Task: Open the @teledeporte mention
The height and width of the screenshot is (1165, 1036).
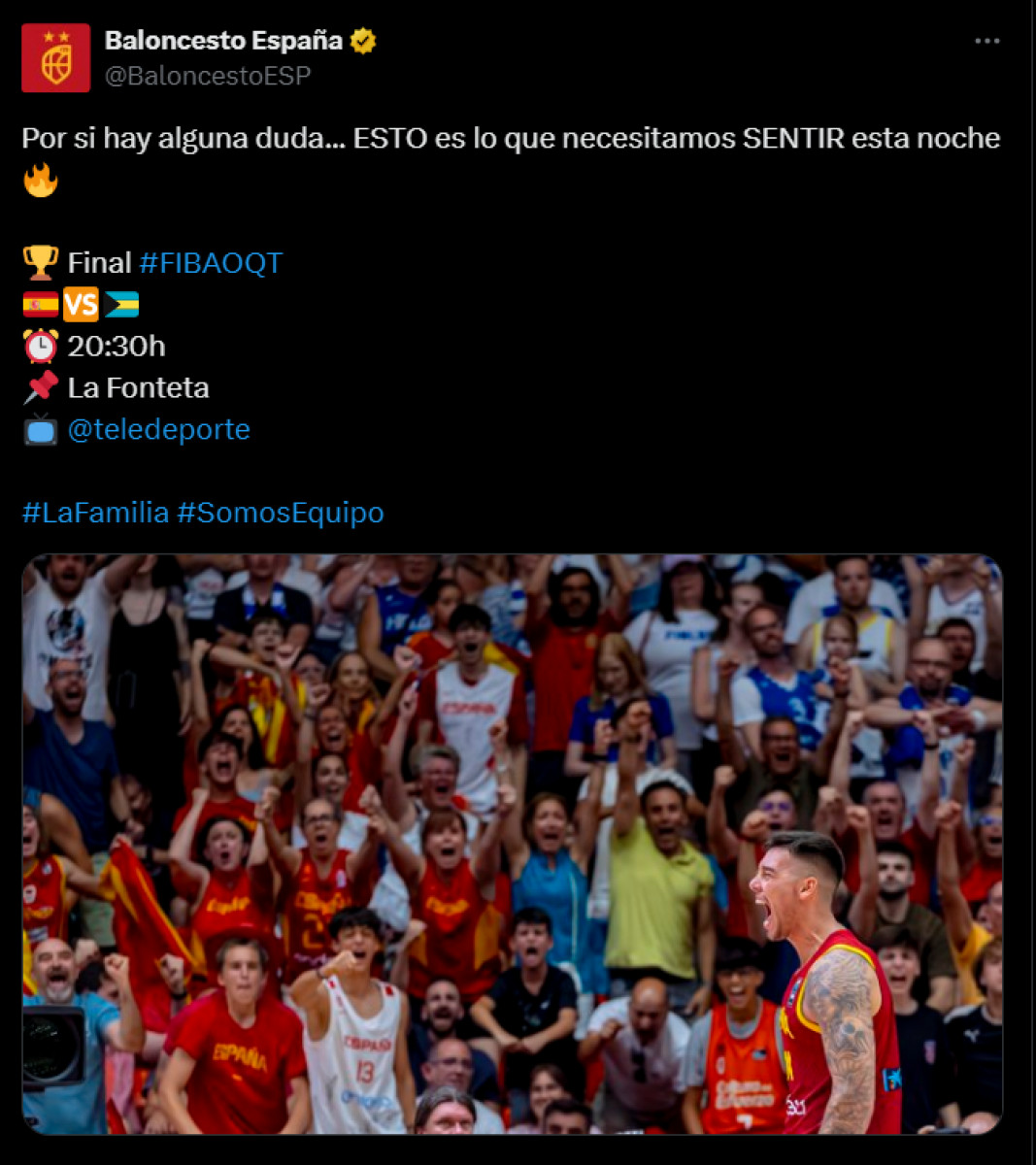Action: point(158,429)
